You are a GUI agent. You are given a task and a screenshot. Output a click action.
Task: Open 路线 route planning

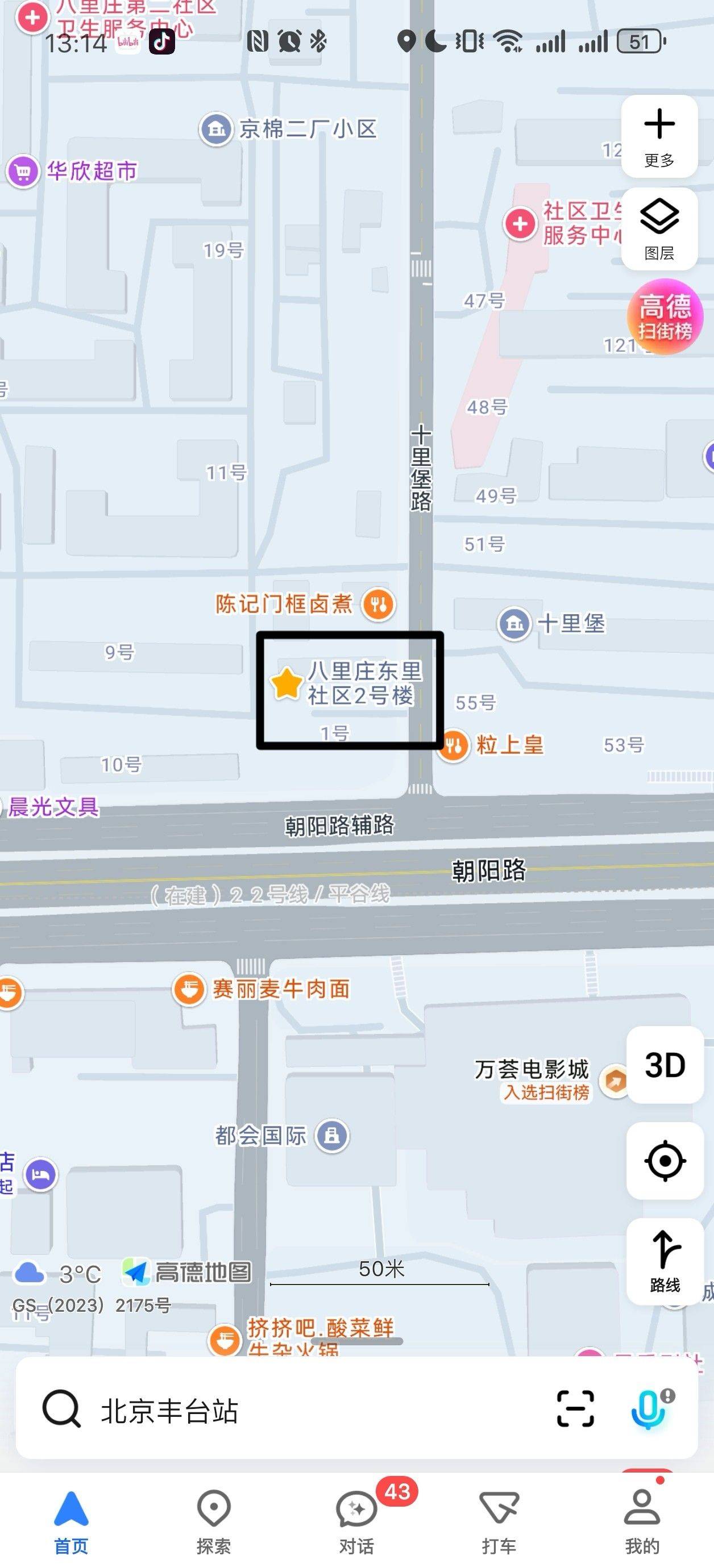pyautogui.click(x=665, y=1260)
